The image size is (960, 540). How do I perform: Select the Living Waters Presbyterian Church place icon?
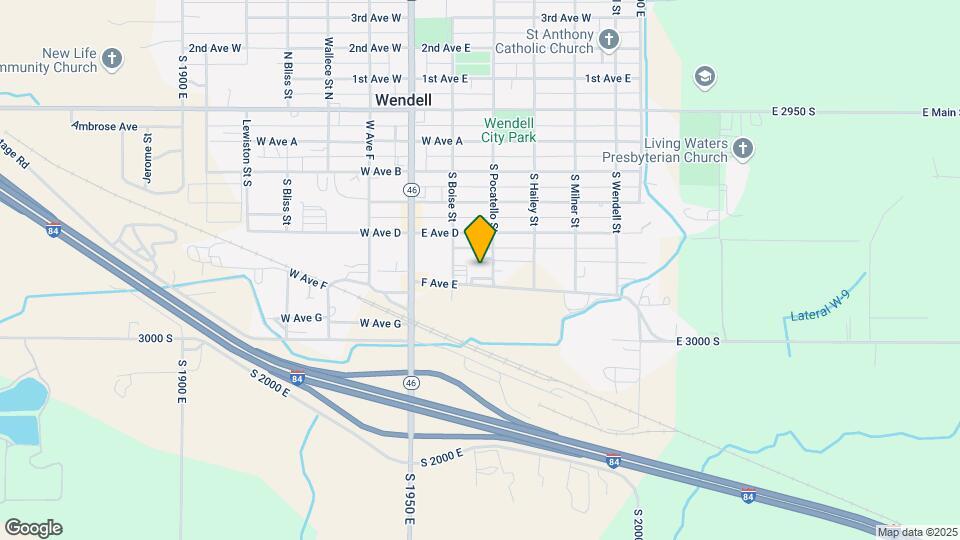tap(742, 149)
